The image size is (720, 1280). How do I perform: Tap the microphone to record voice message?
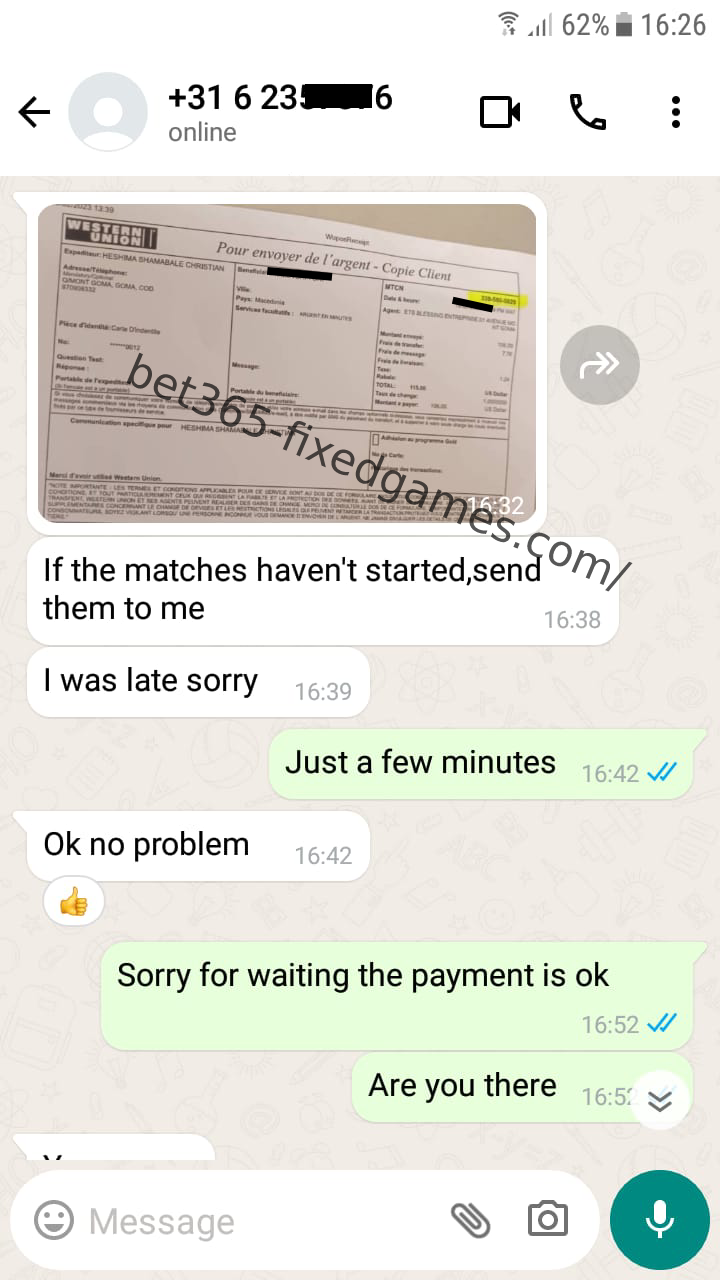tap(659, 1219)
